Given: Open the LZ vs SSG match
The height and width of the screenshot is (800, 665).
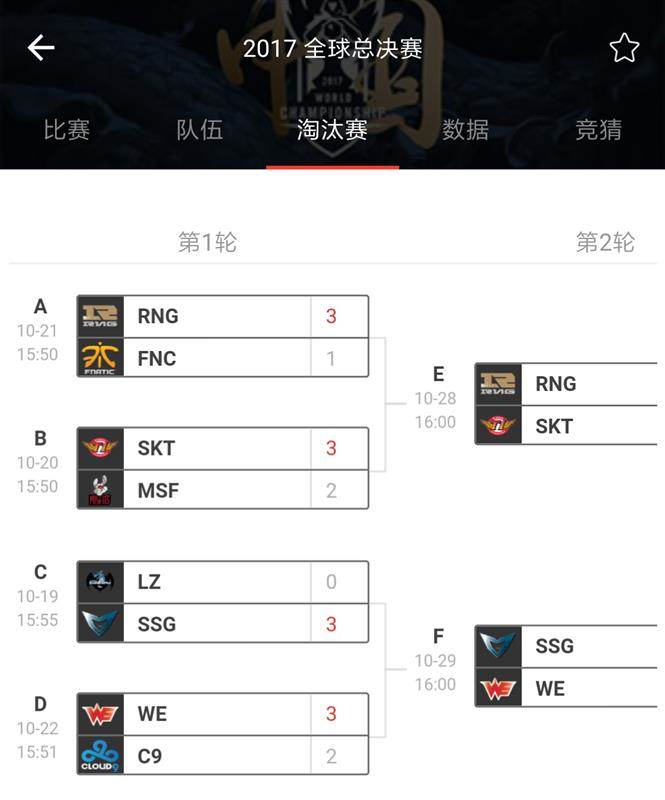Looking at the screenshot, I should click(222, 602).
